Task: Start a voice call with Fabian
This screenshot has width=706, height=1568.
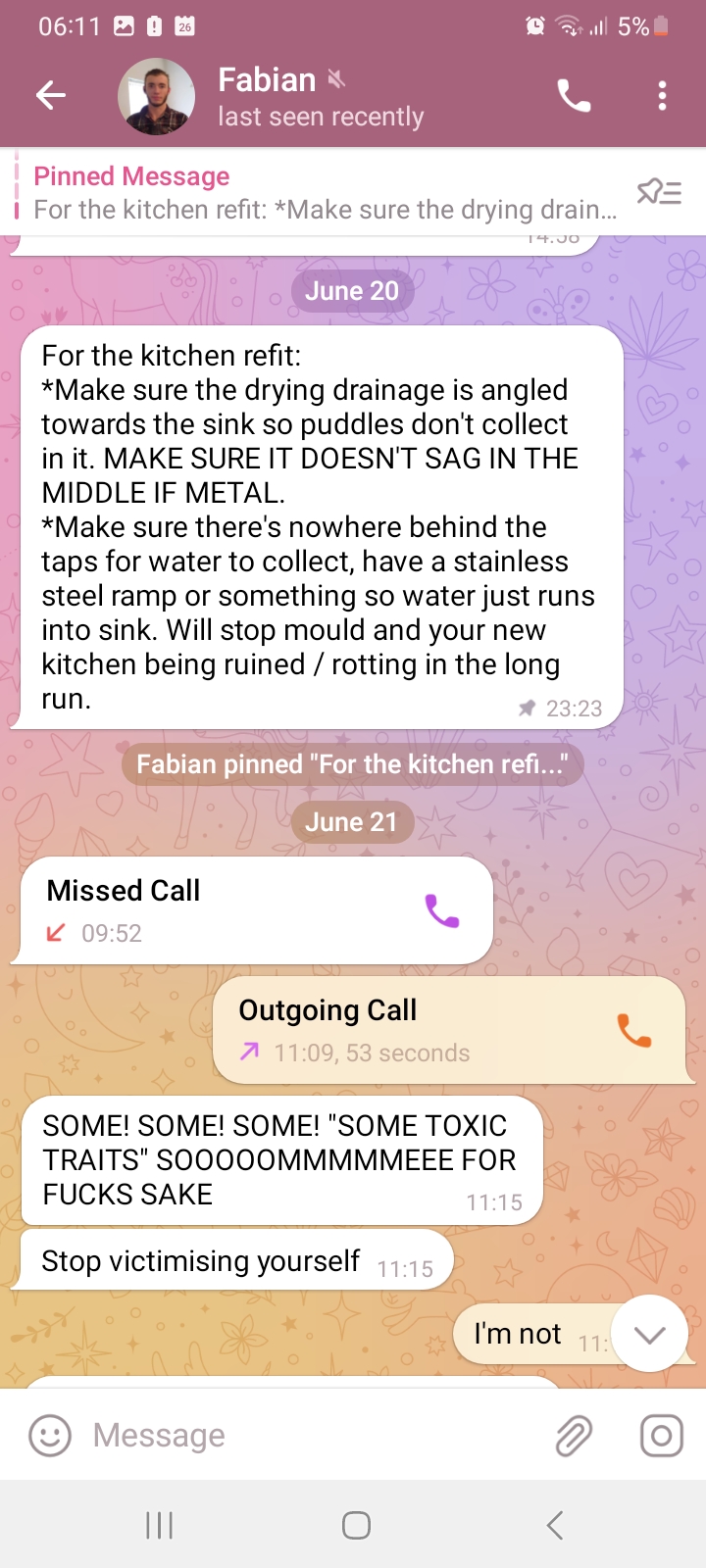Action: (x=574, y=96)
